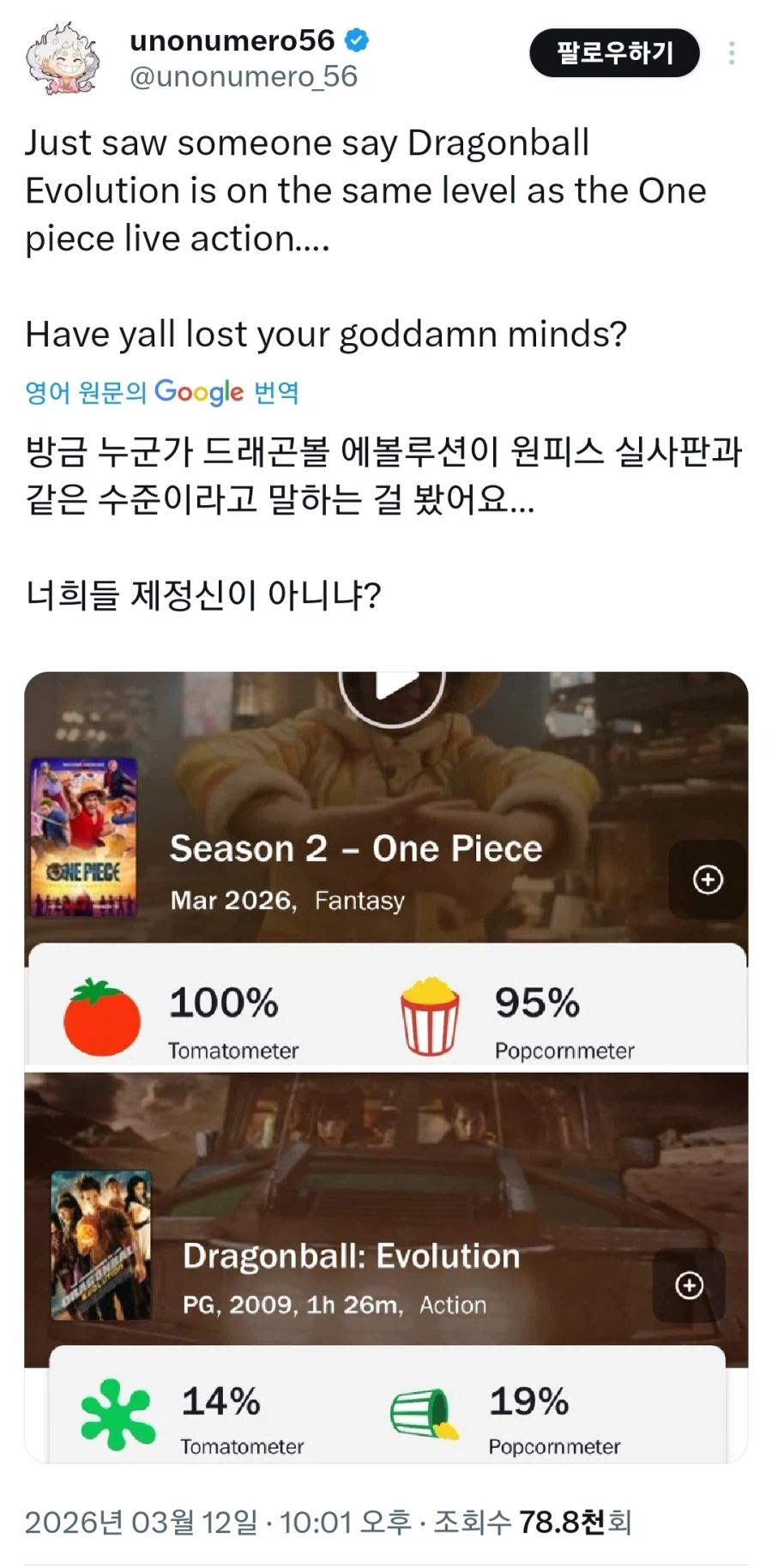Click the username unonumero56
Image resolution: width=772 pixels, height=1568 pixels.
pos(233,39)
